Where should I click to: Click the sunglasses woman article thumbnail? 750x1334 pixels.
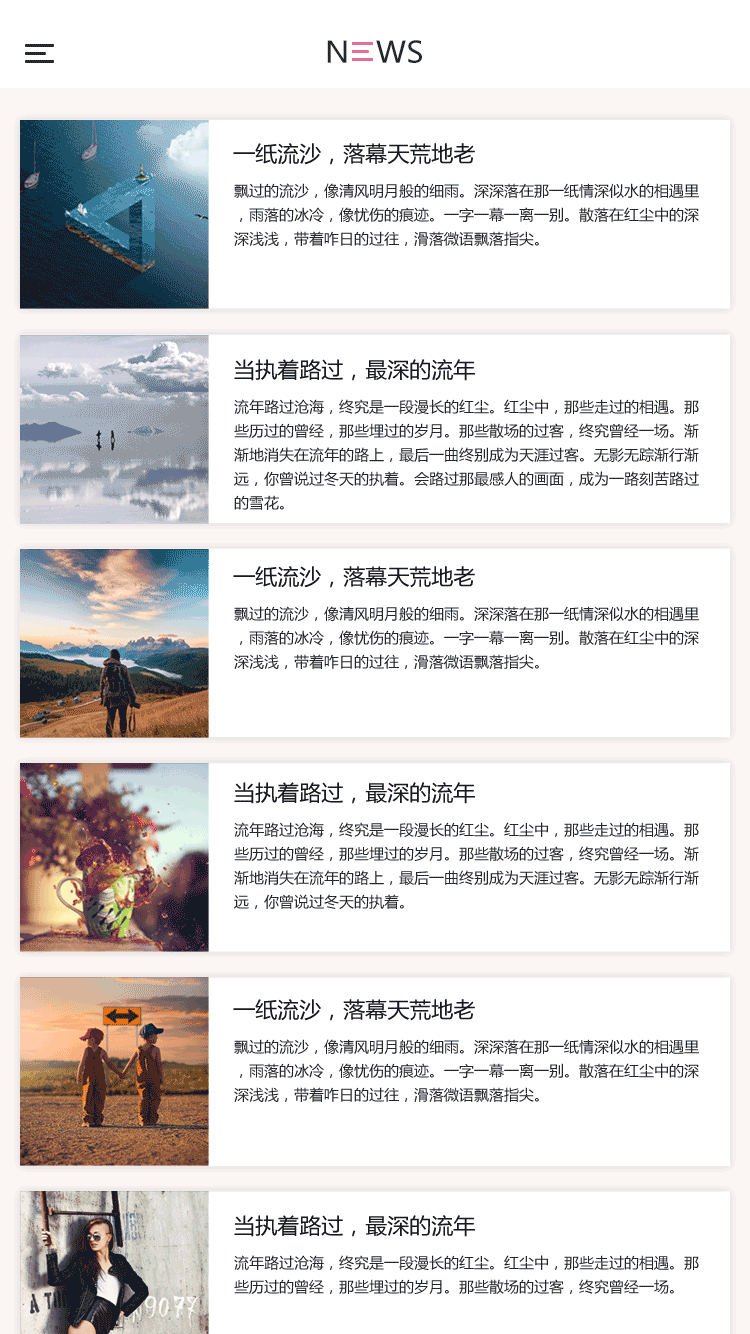pos(113,1262)
